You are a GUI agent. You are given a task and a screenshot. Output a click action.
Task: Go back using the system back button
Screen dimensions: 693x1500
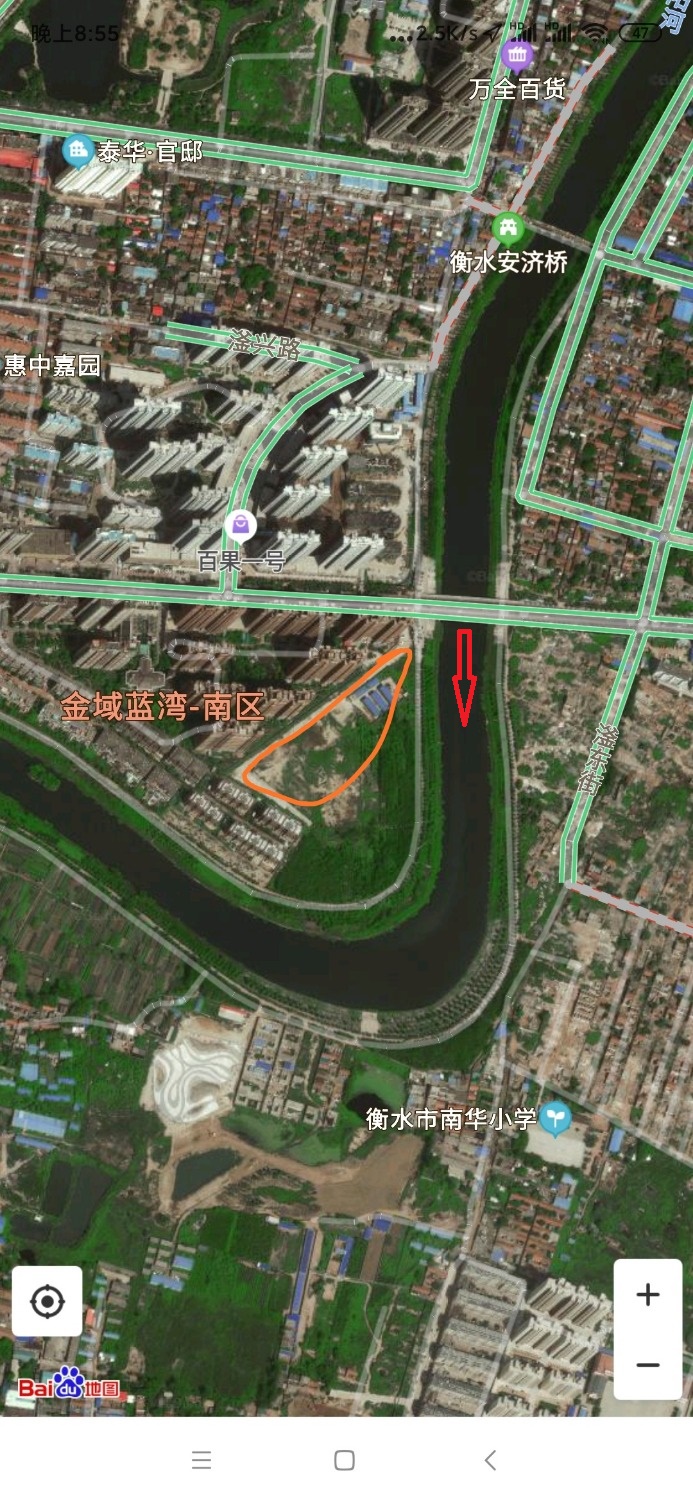click(x=490, y=1460)
